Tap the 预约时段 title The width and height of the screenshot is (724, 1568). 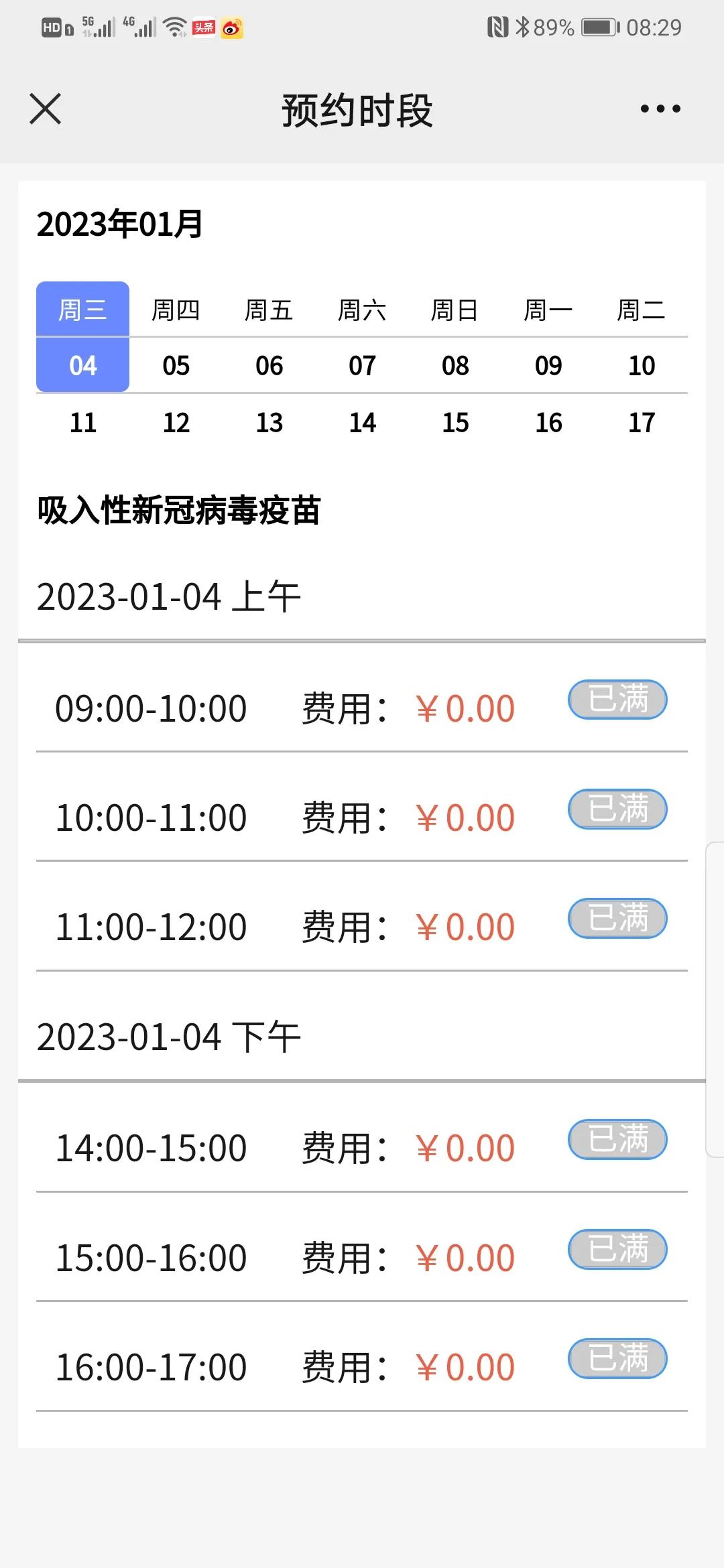point(358,110)
